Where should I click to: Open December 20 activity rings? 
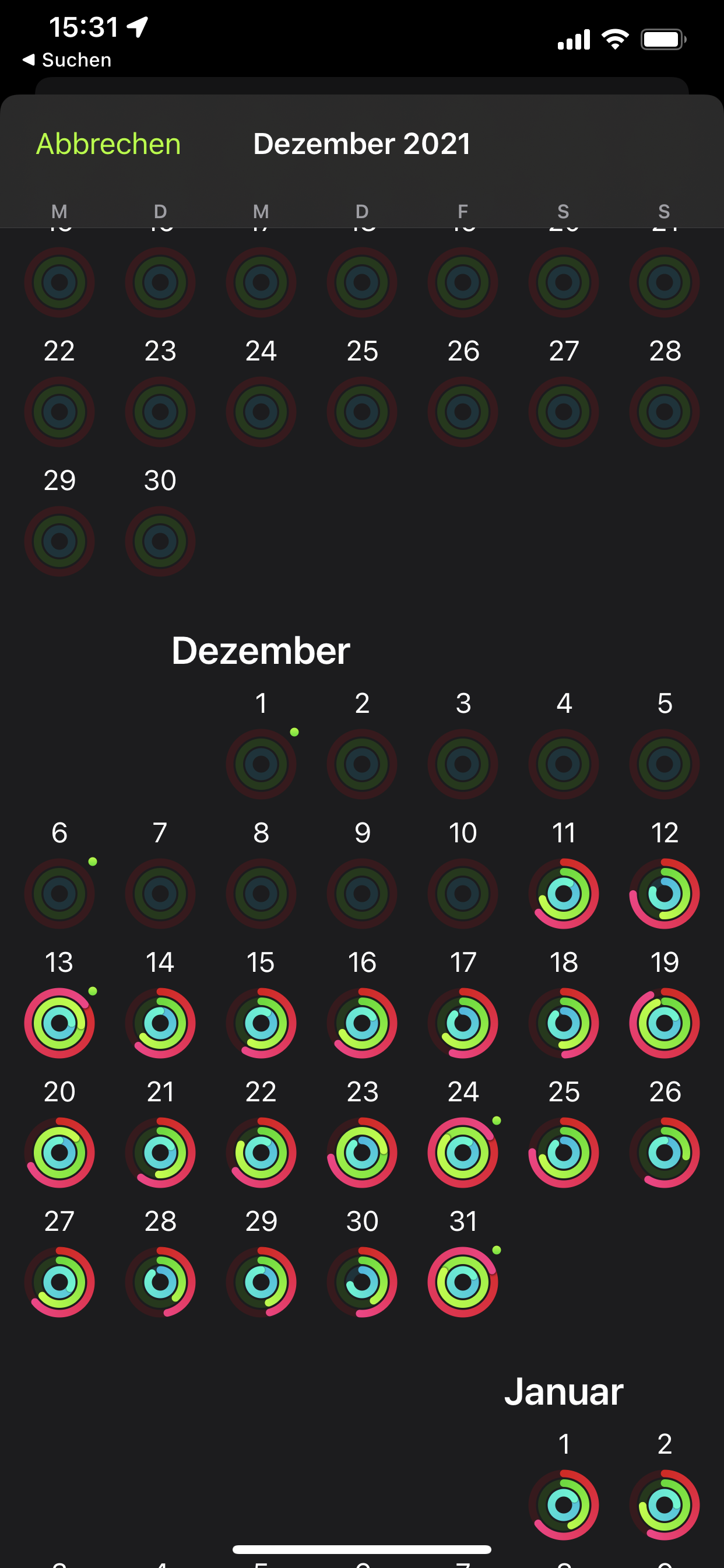59,1152
